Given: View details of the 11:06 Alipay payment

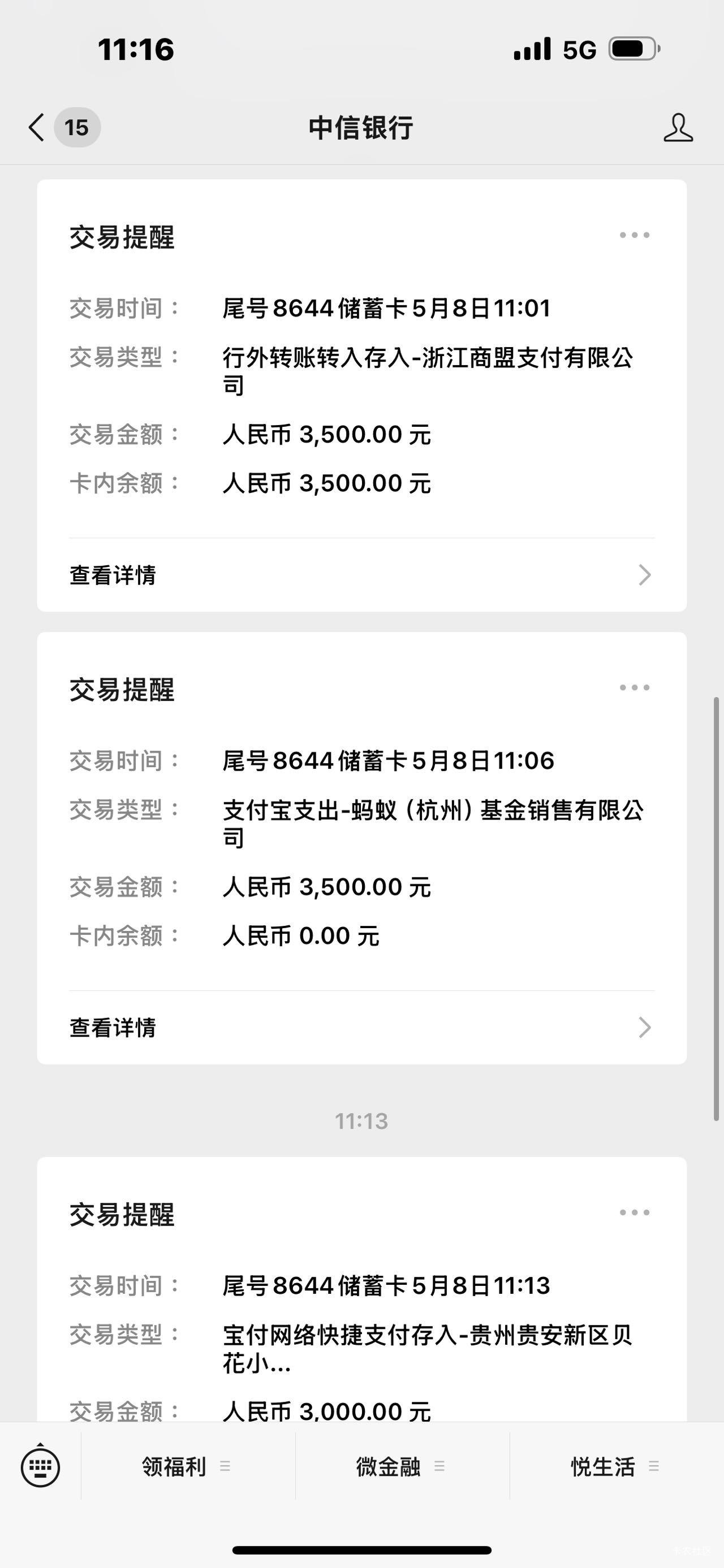Looking at the screenshot, I should (361, 1028).
